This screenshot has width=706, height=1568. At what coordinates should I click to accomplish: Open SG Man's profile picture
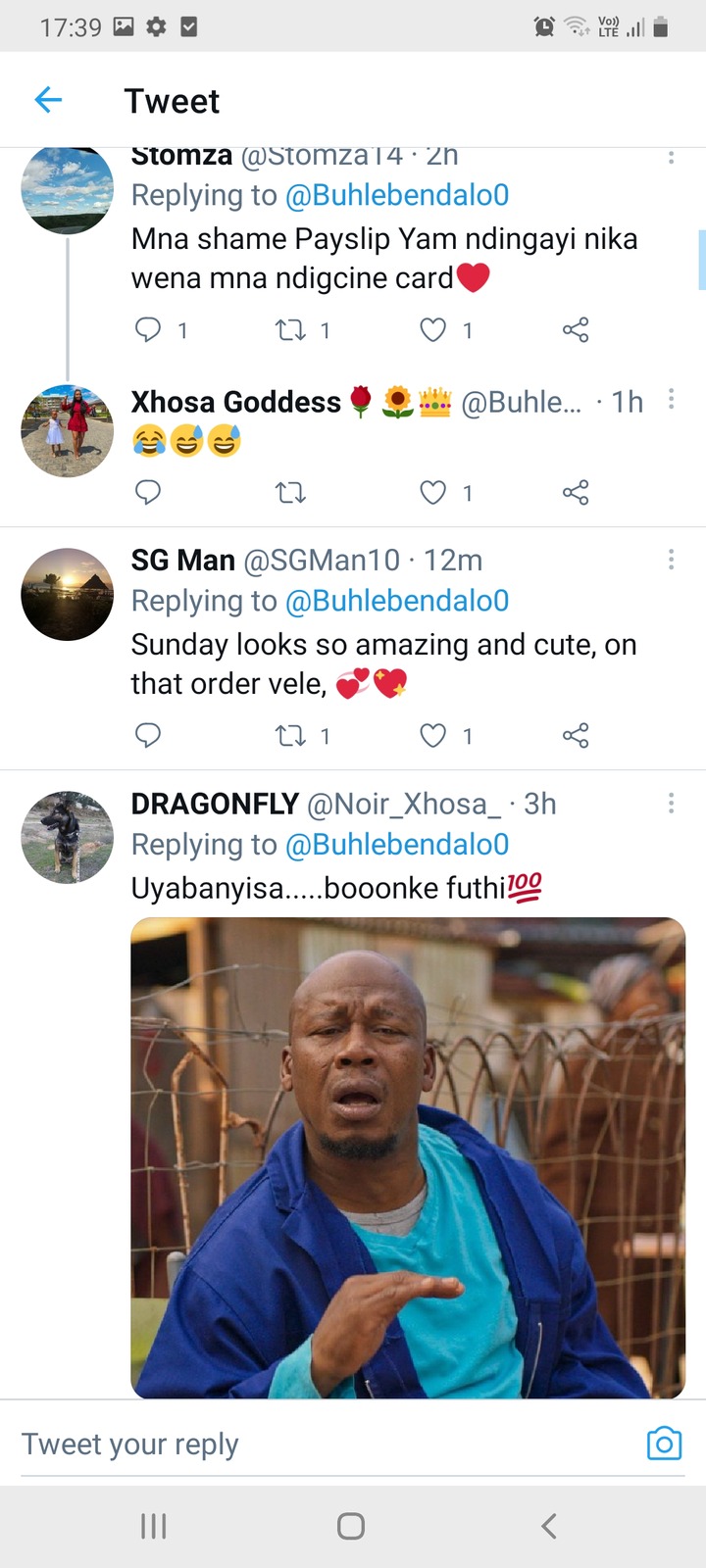[x=68, y=595]
